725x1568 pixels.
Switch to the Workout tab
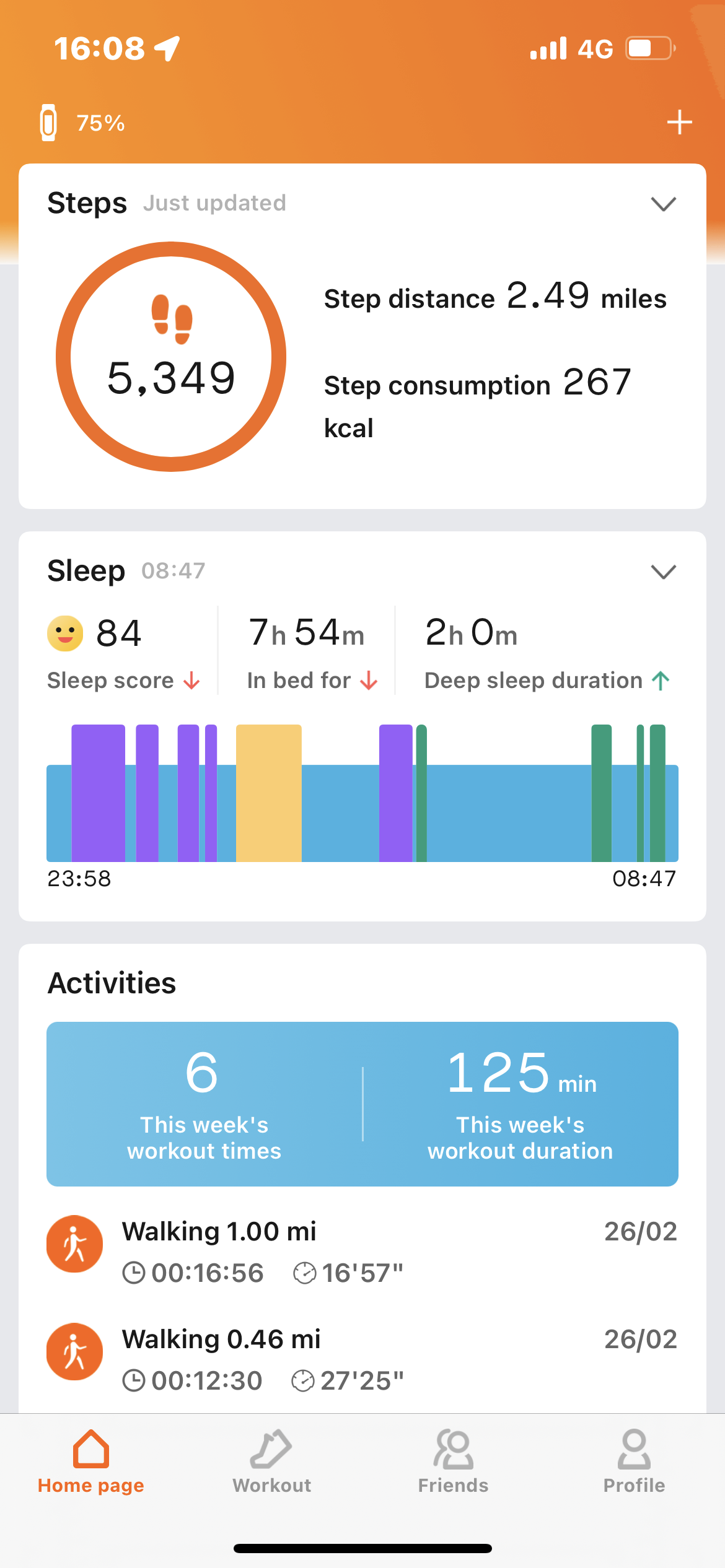pos(271,1461)
